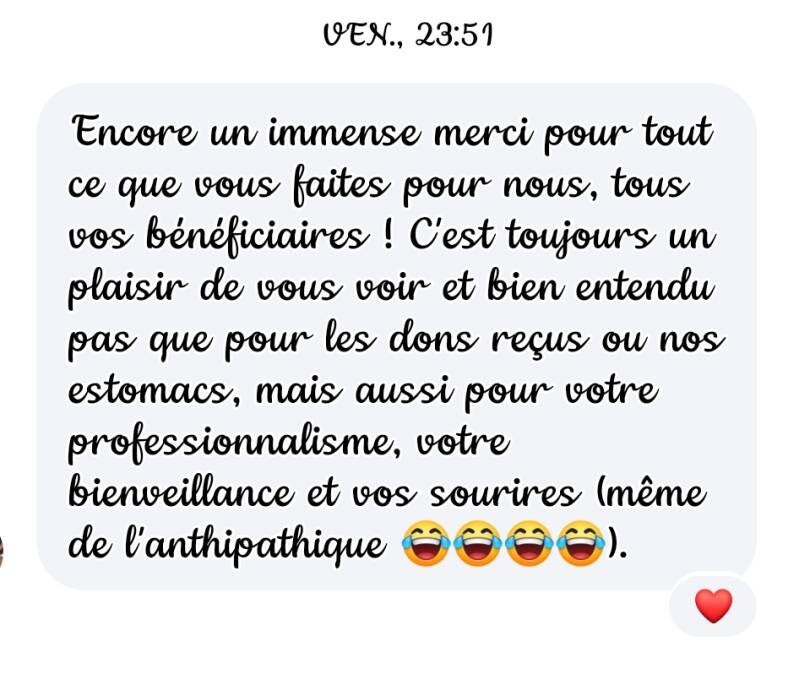Screen dimensions: 799x680
Task: Open the heart reaction on the message
Action: point(713,605)
